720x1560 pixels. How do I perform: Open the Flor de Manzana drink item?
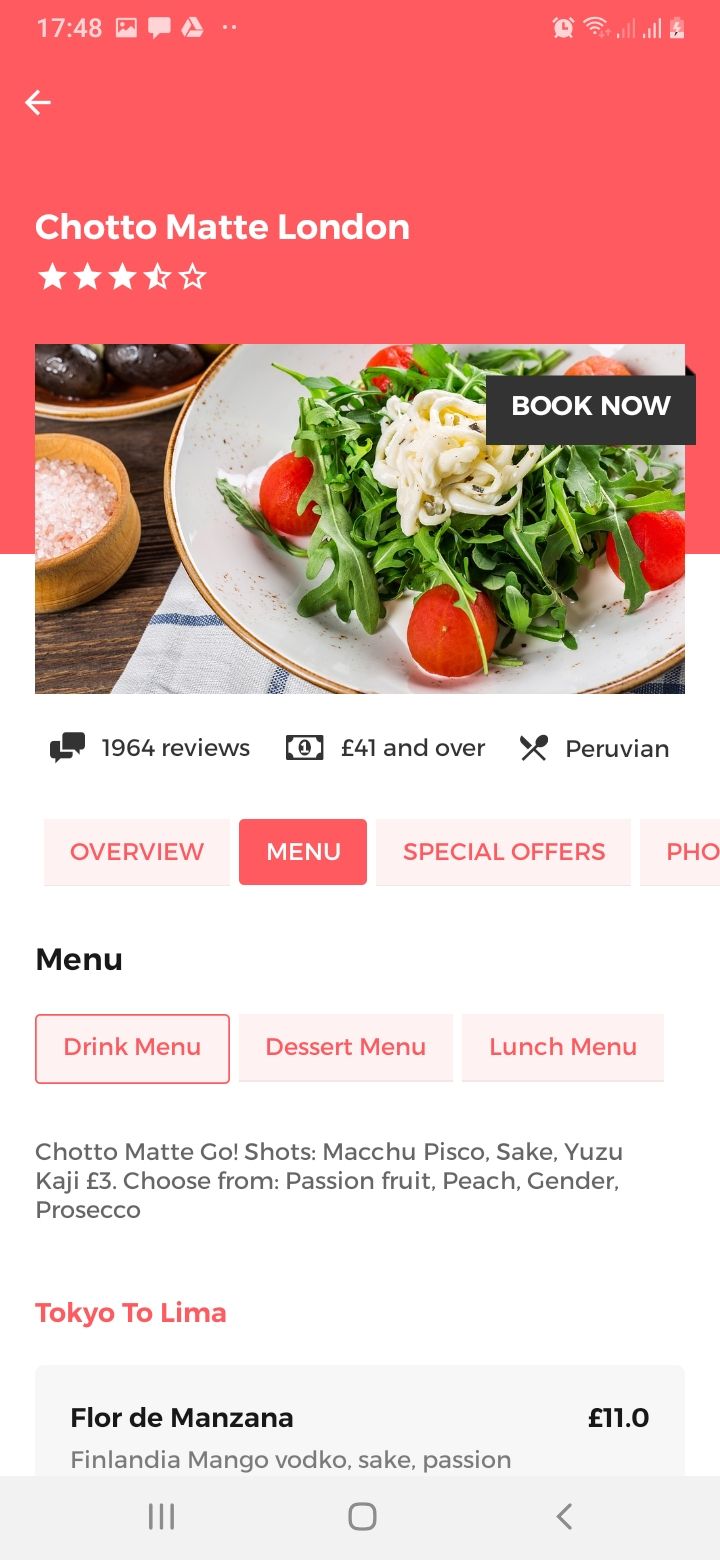360,1421
